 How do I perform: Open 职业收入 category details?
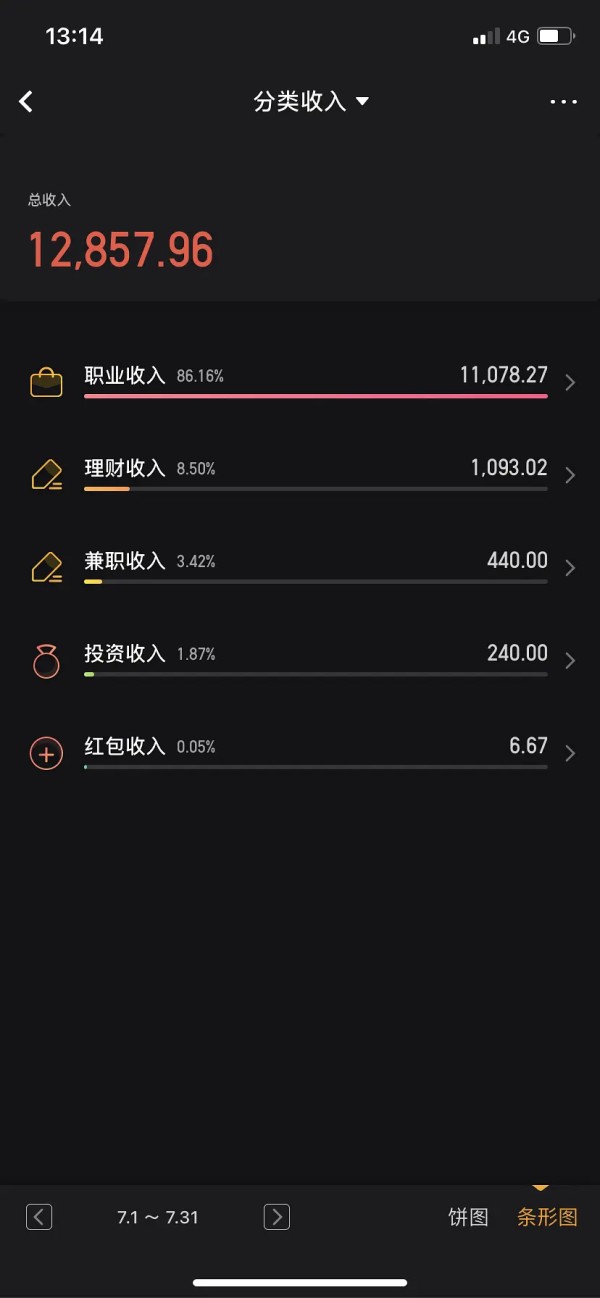(x=300, y=382)
